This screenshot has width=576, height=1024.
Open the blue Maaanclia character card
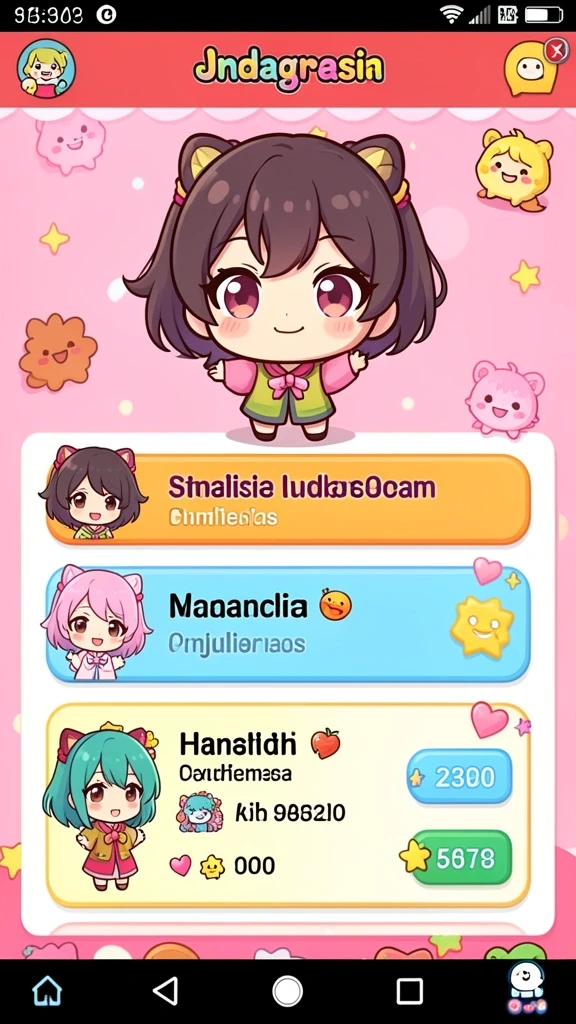[287, 624]
